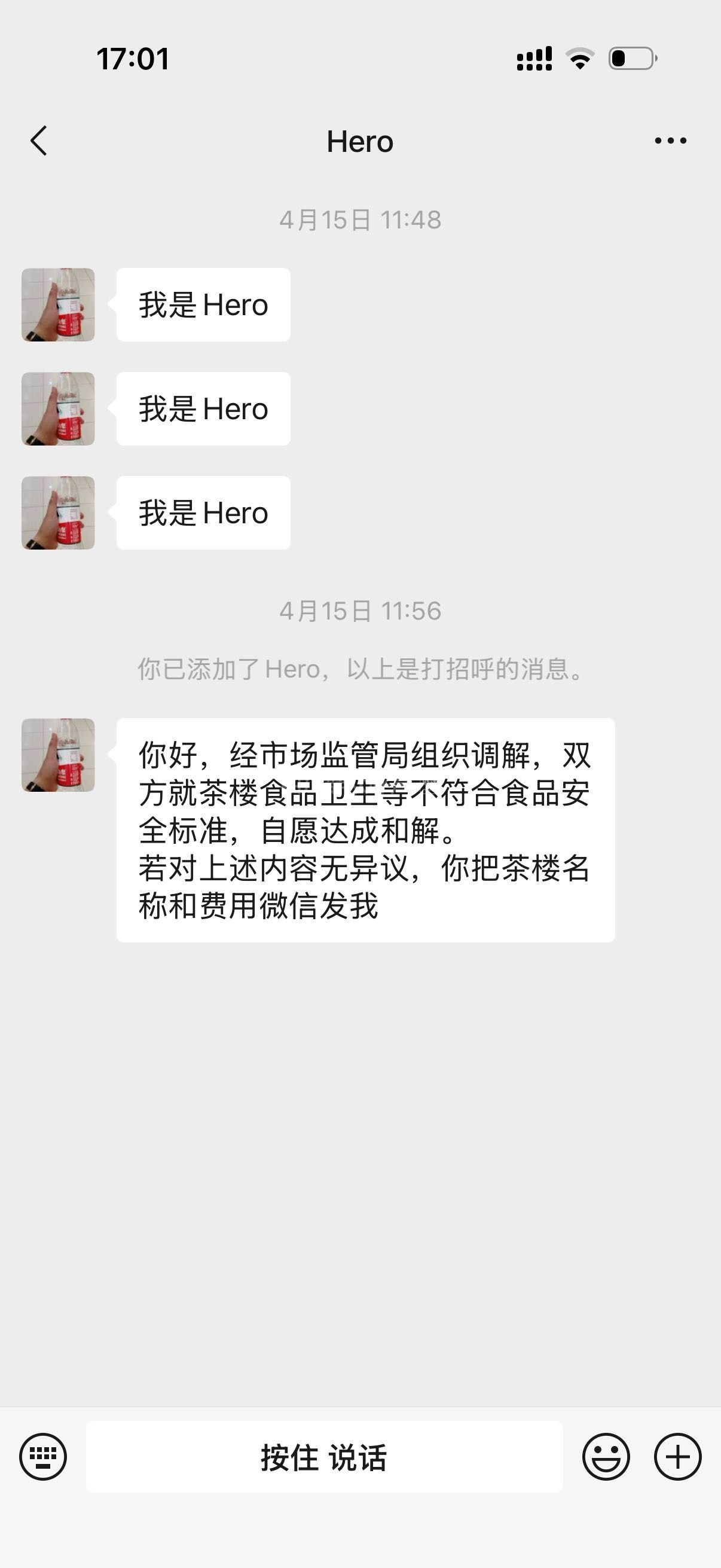
Task: Go back to the chat list
Action: point(39,141)
